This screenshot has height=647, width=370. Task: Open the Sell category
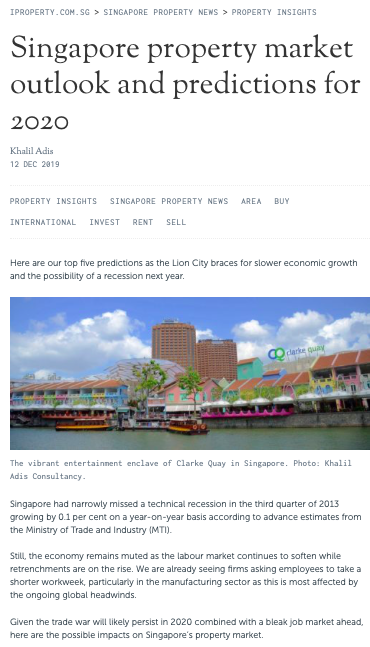tap(176, 222)
